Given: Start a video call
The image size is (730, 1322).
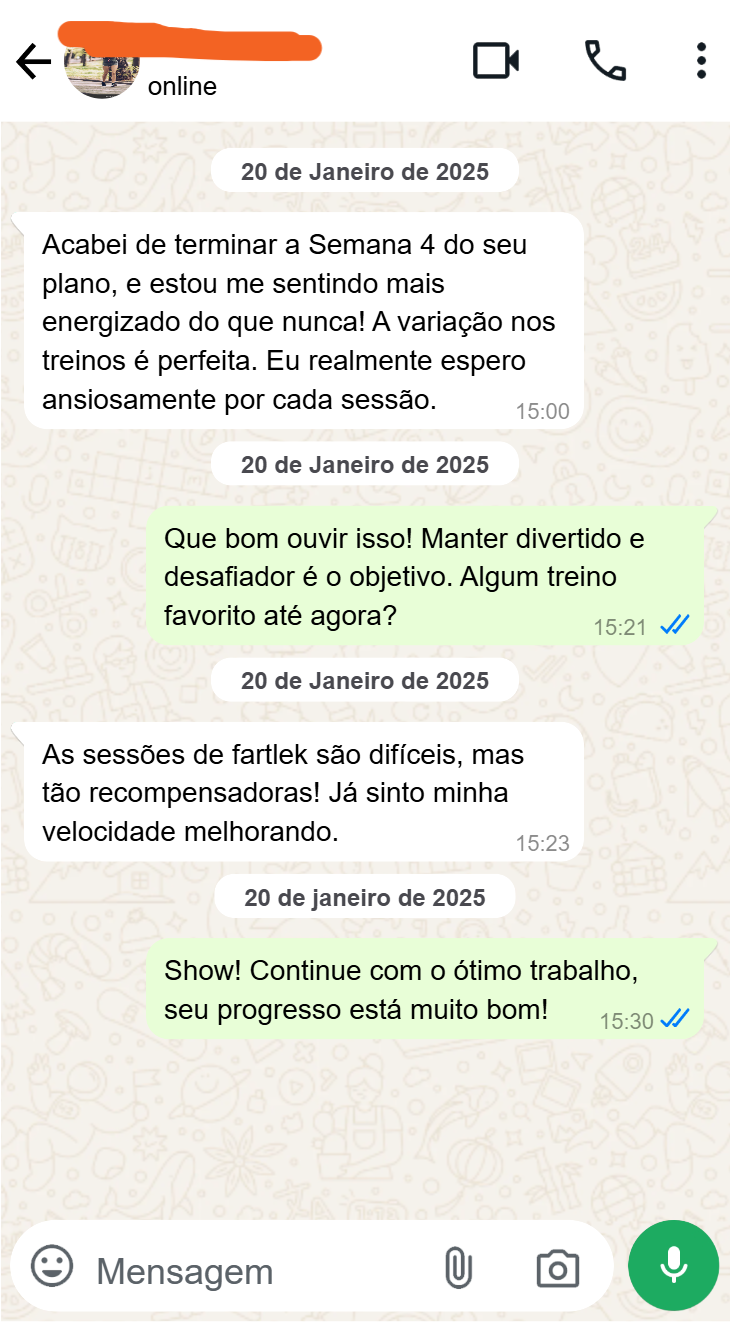Looking at the screenshot, I should [x=495, y=62].
